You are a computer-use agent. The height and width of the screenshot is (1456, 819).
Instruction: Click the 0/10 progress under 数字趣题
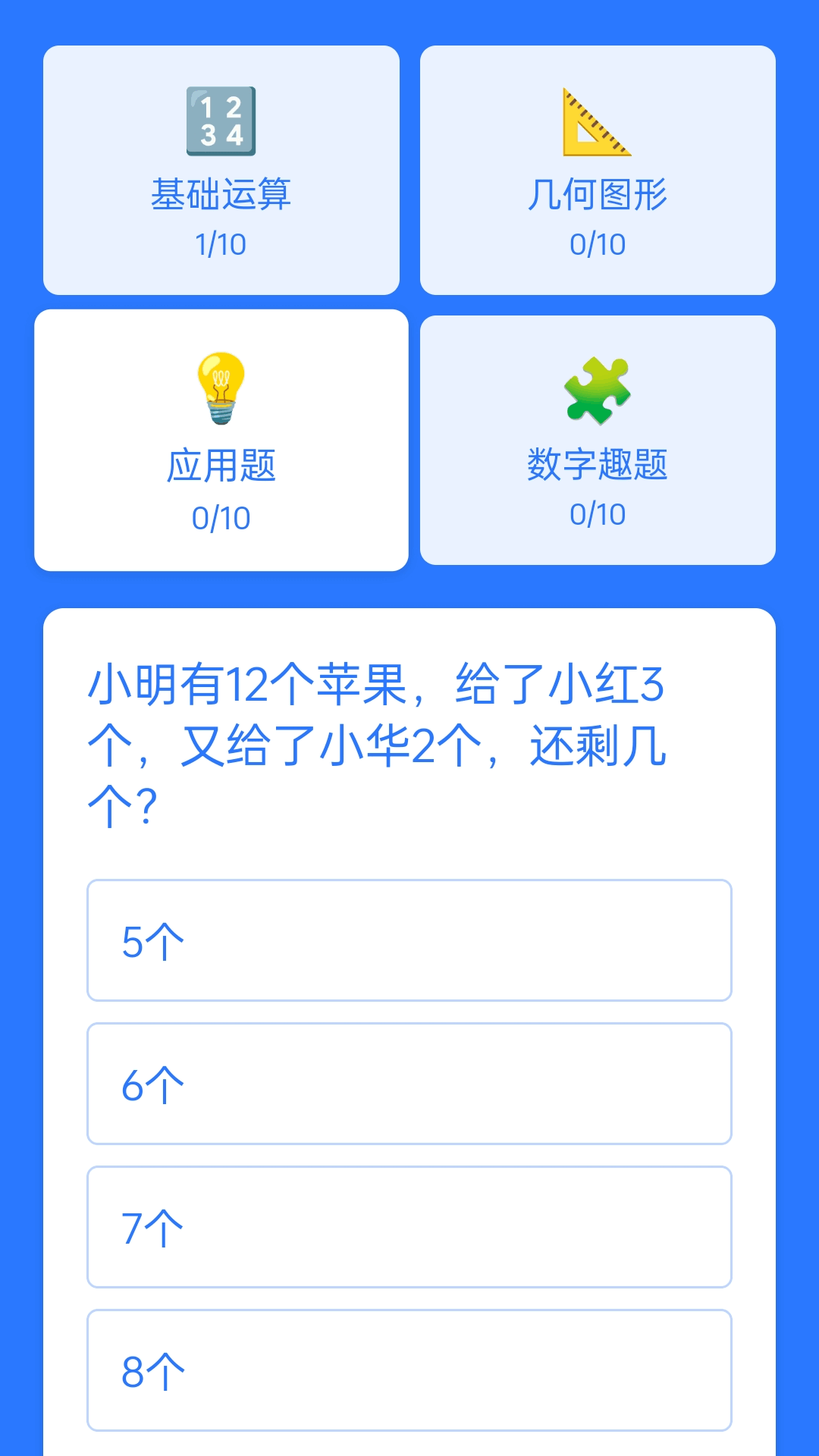pos(597,514)
